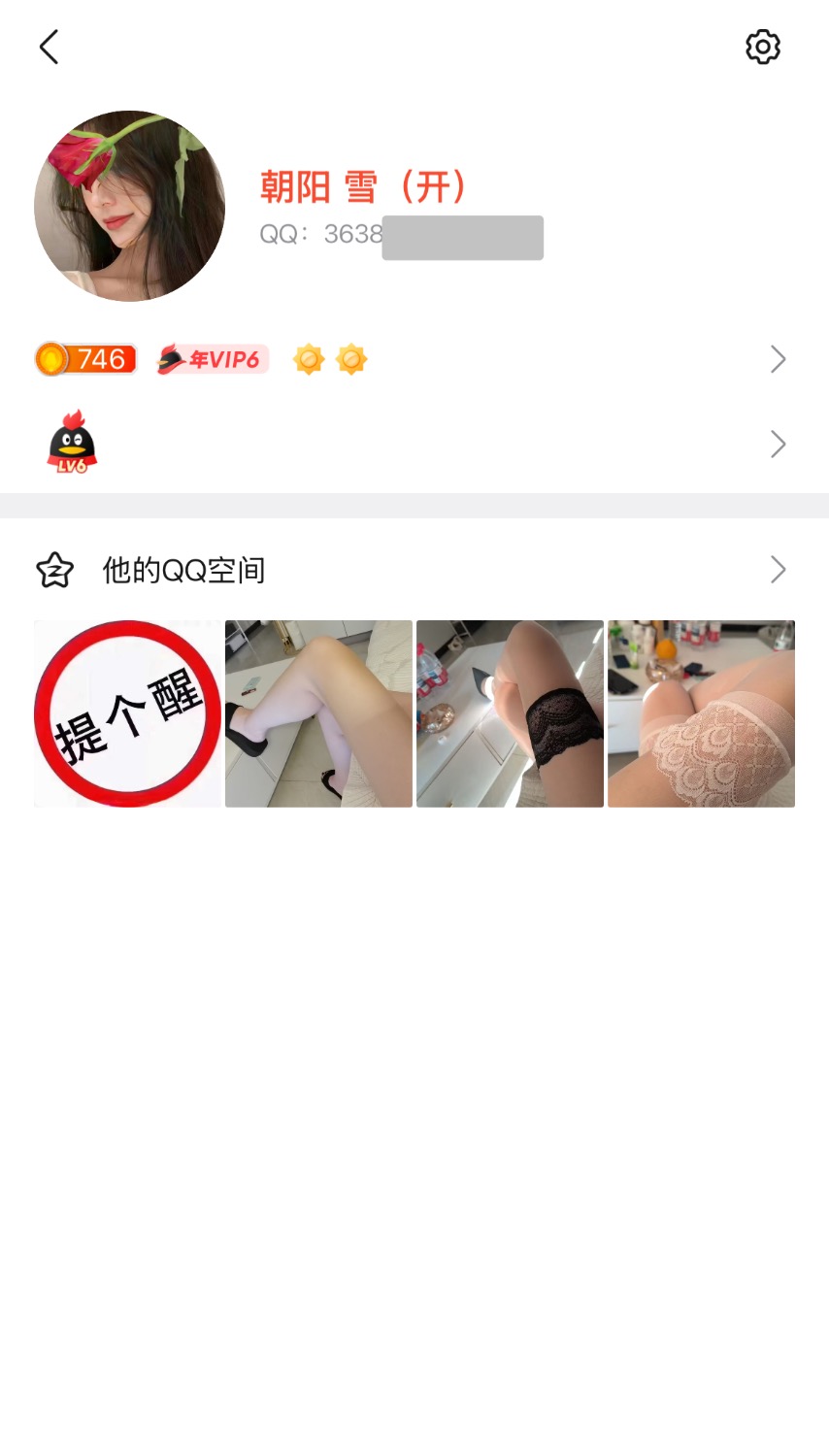Select the 他的QQ空间 section label
Viewport: 829px width, 1456px height.
point(182,571)
